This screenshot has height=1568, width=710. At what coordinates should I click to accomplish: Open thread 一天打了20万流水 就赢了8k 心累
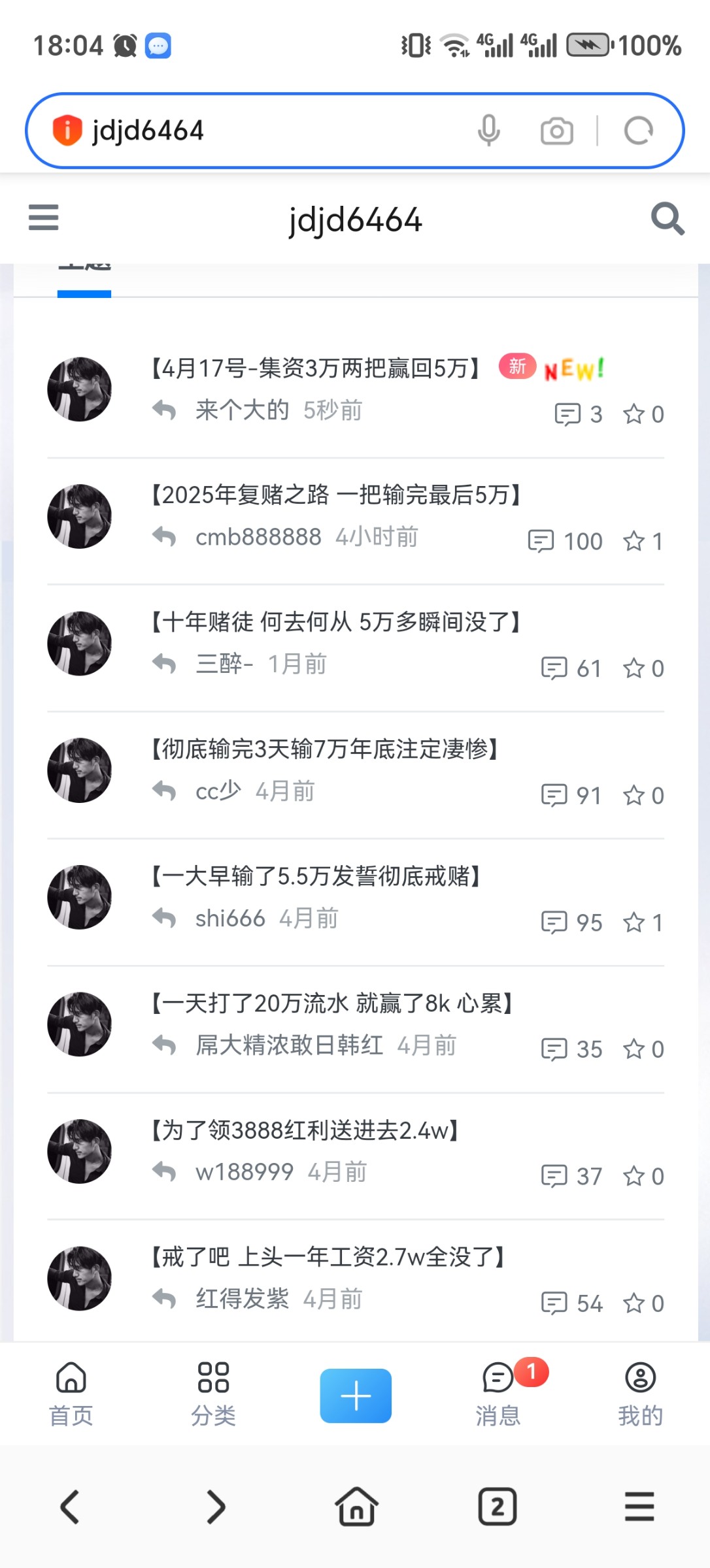[331, 1003]
